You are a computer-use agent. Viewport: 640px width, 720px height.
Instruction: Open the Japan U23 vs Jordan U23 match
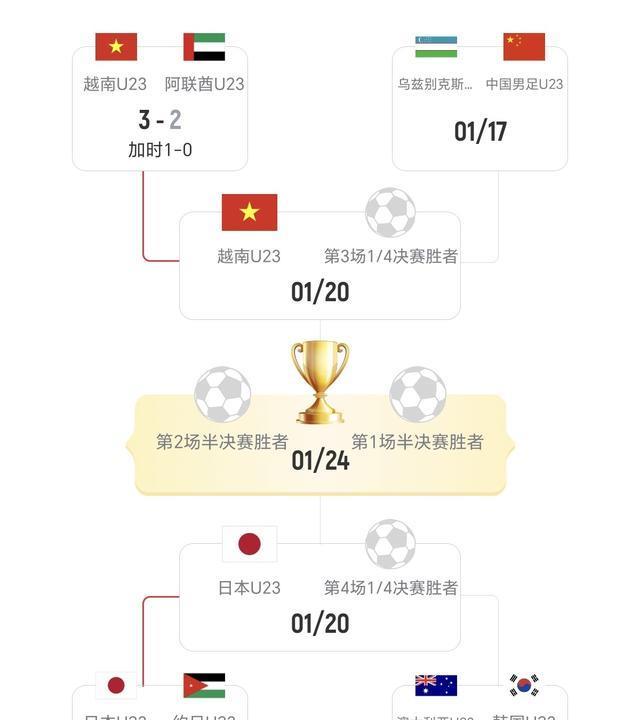(x=160, y=703)
